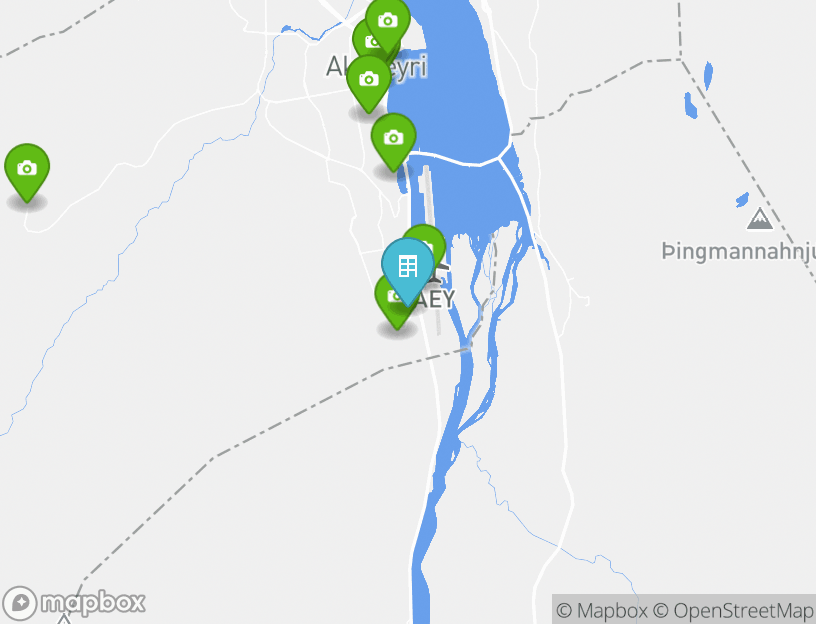Open the © OpenStreetMap attribution link
This screenshot has width=816, height=624.
733,610
